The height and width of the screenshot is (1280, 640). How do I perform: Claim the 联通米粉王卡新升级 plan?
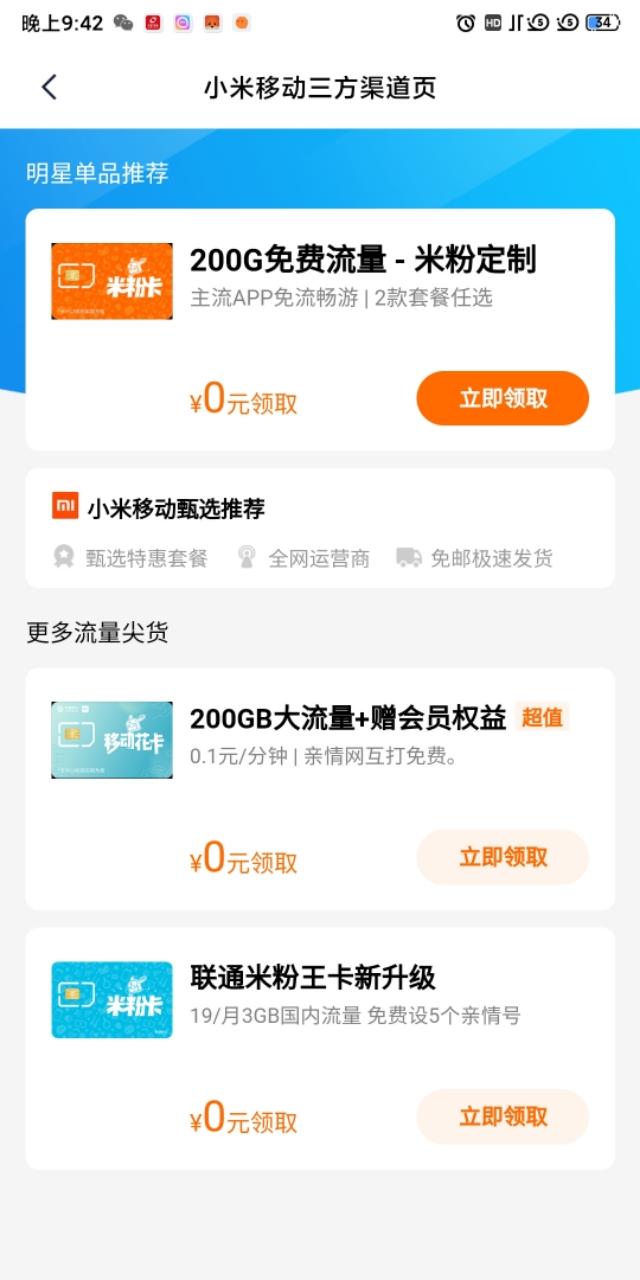tap(502, 1116)
